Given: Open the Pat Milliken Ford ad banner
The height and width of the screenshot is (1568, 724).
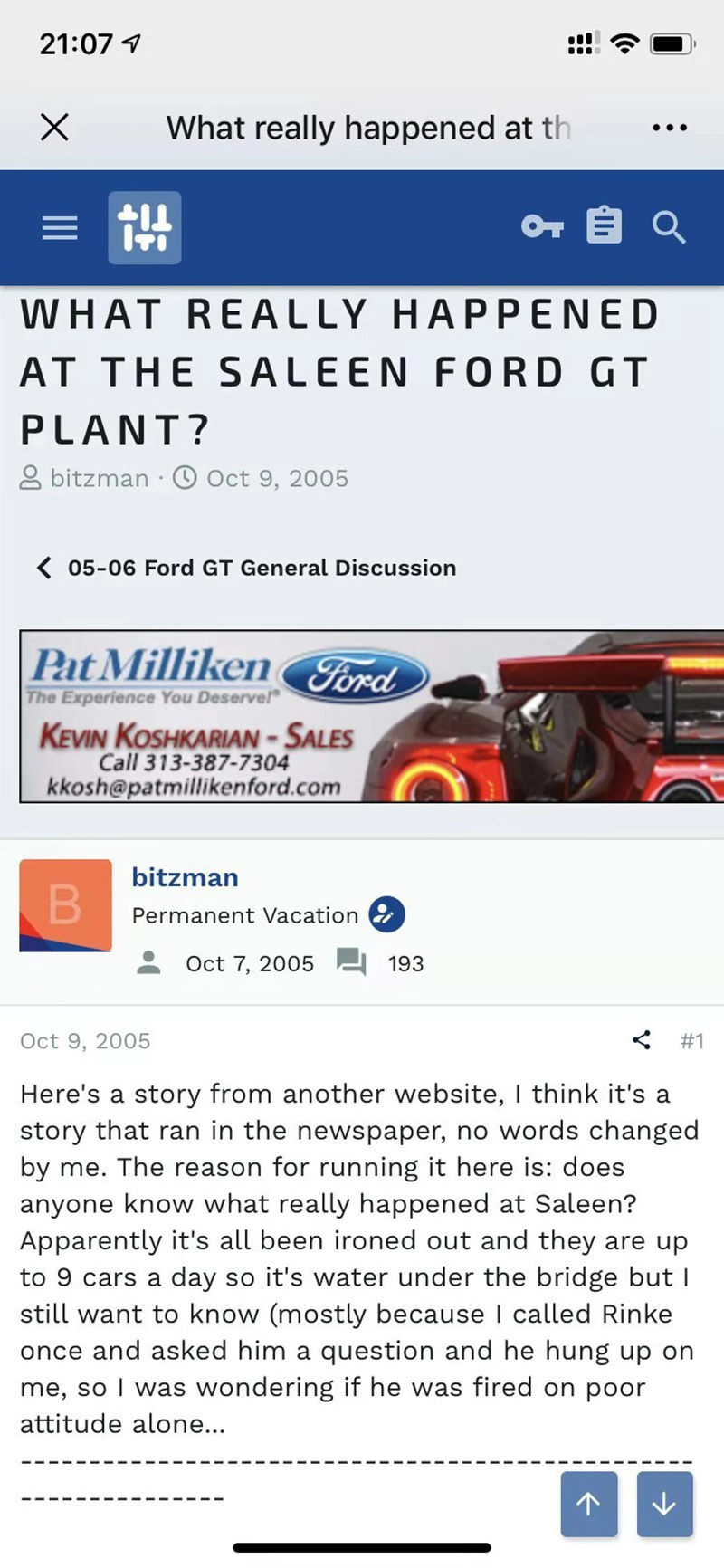Looking at the screenshot, I should pyautogui.click(x=371, y=716).
